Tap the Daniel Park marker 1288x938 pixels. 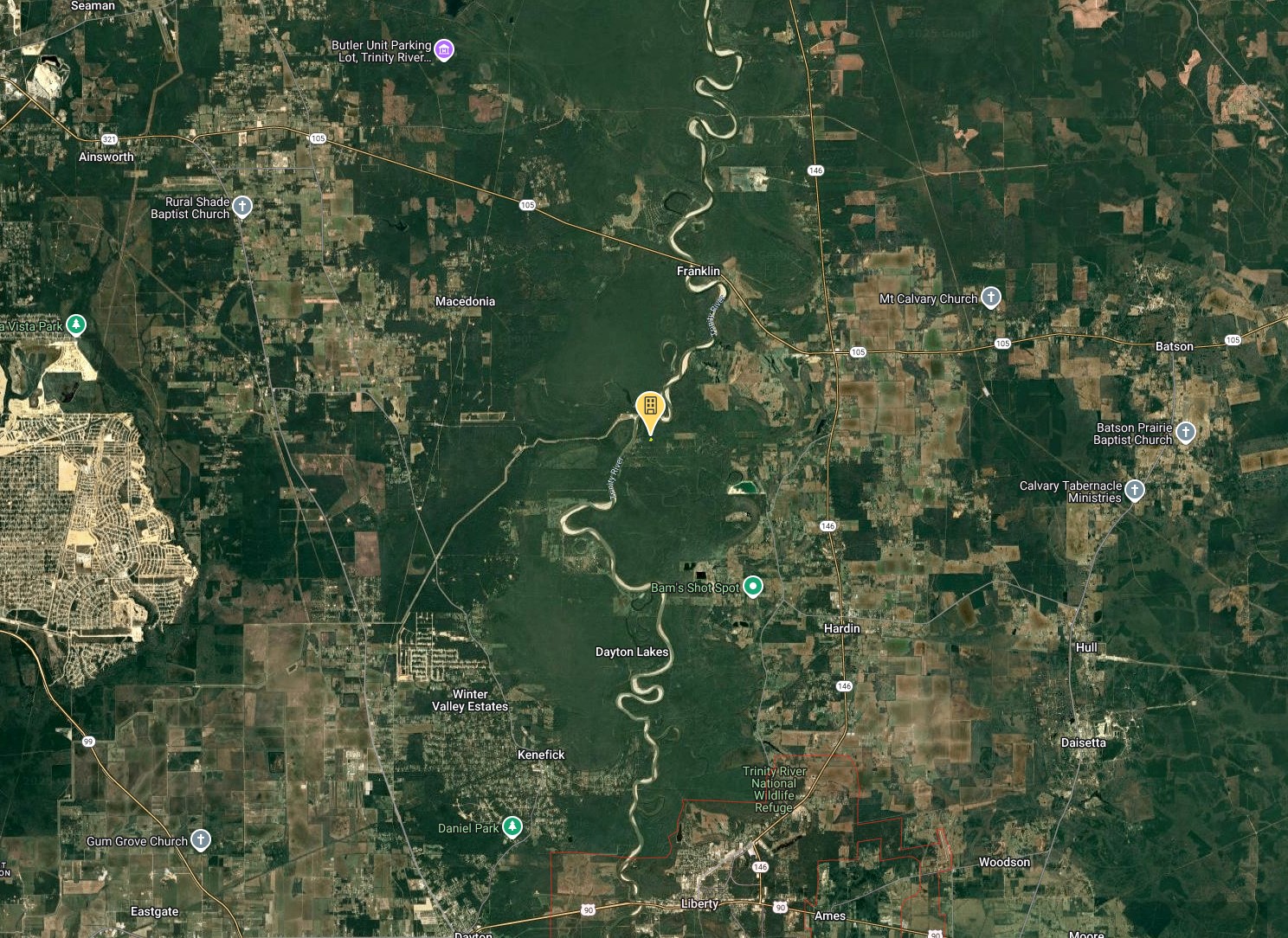pos(513,828)
